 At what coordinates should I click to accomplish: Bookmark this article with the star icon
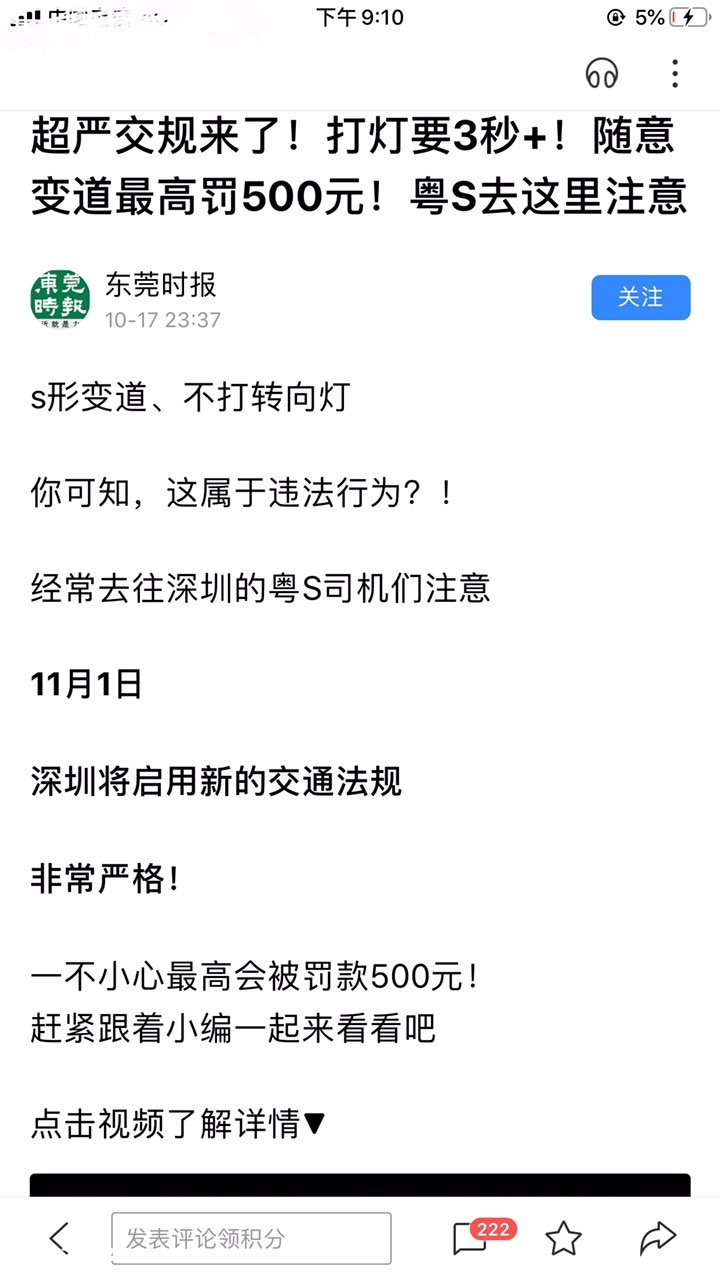click(x=563, y=1238)
